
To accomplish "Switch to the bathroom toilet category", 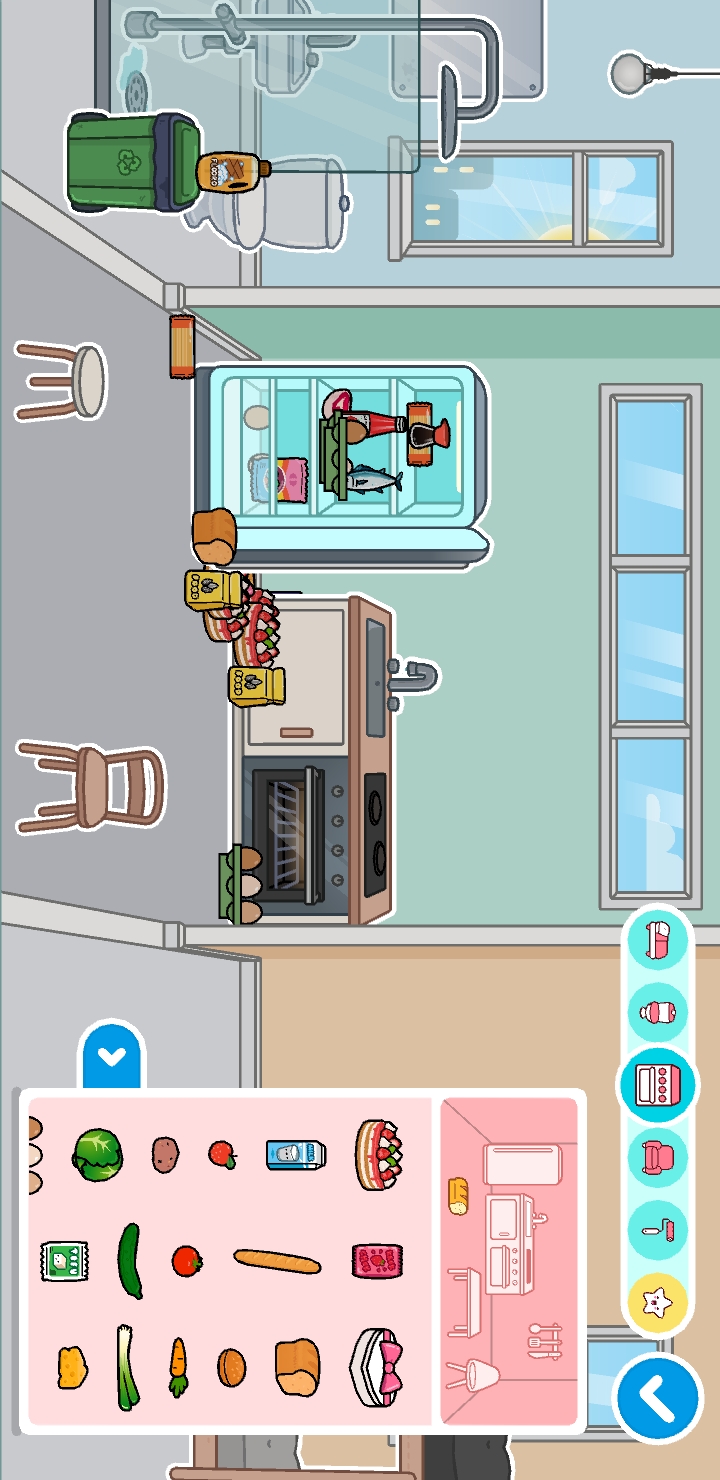I will (658, 1013).
